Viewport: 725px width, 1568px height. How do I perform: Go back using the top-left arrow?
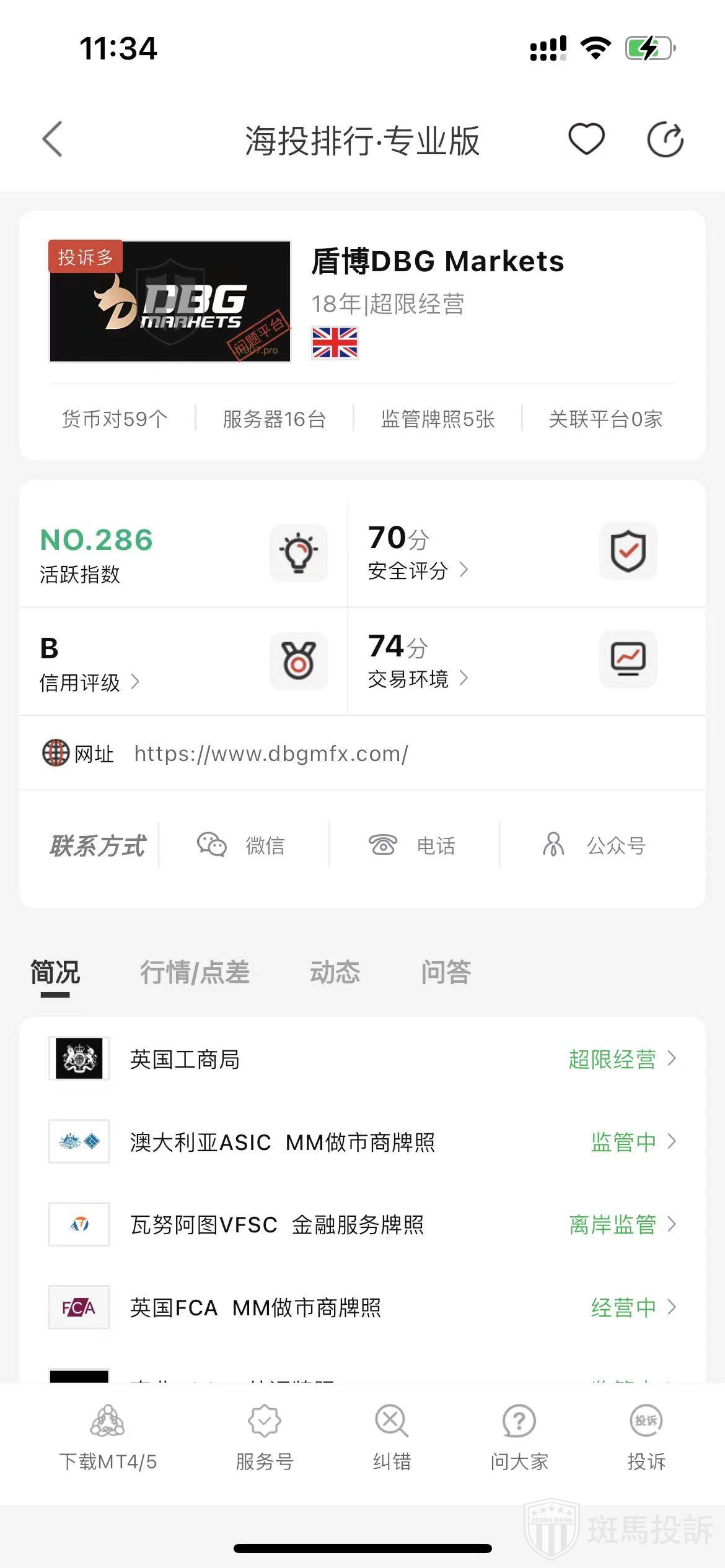coord(53,139)
